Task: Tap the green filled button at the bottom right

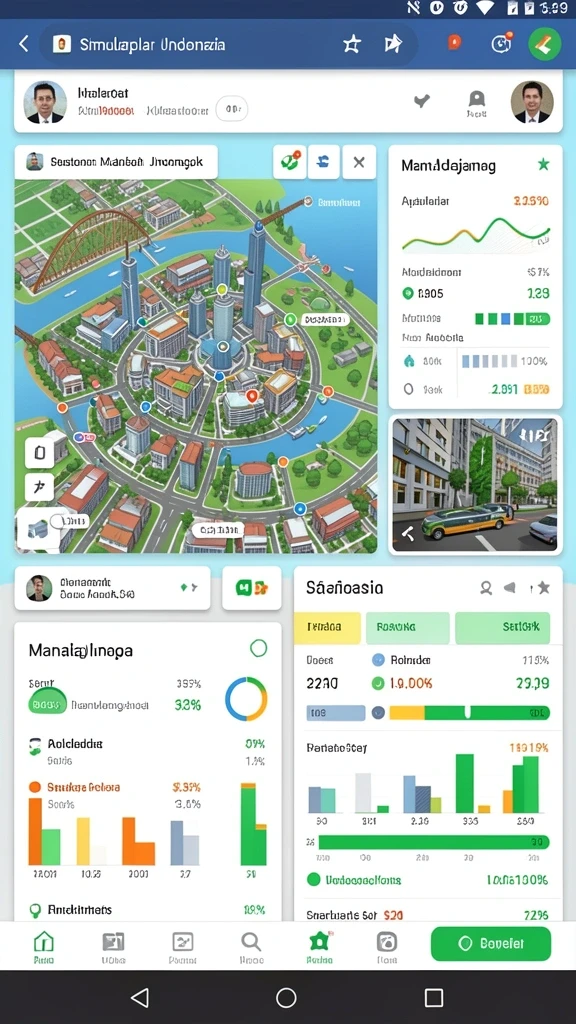Action: [491, 944]
